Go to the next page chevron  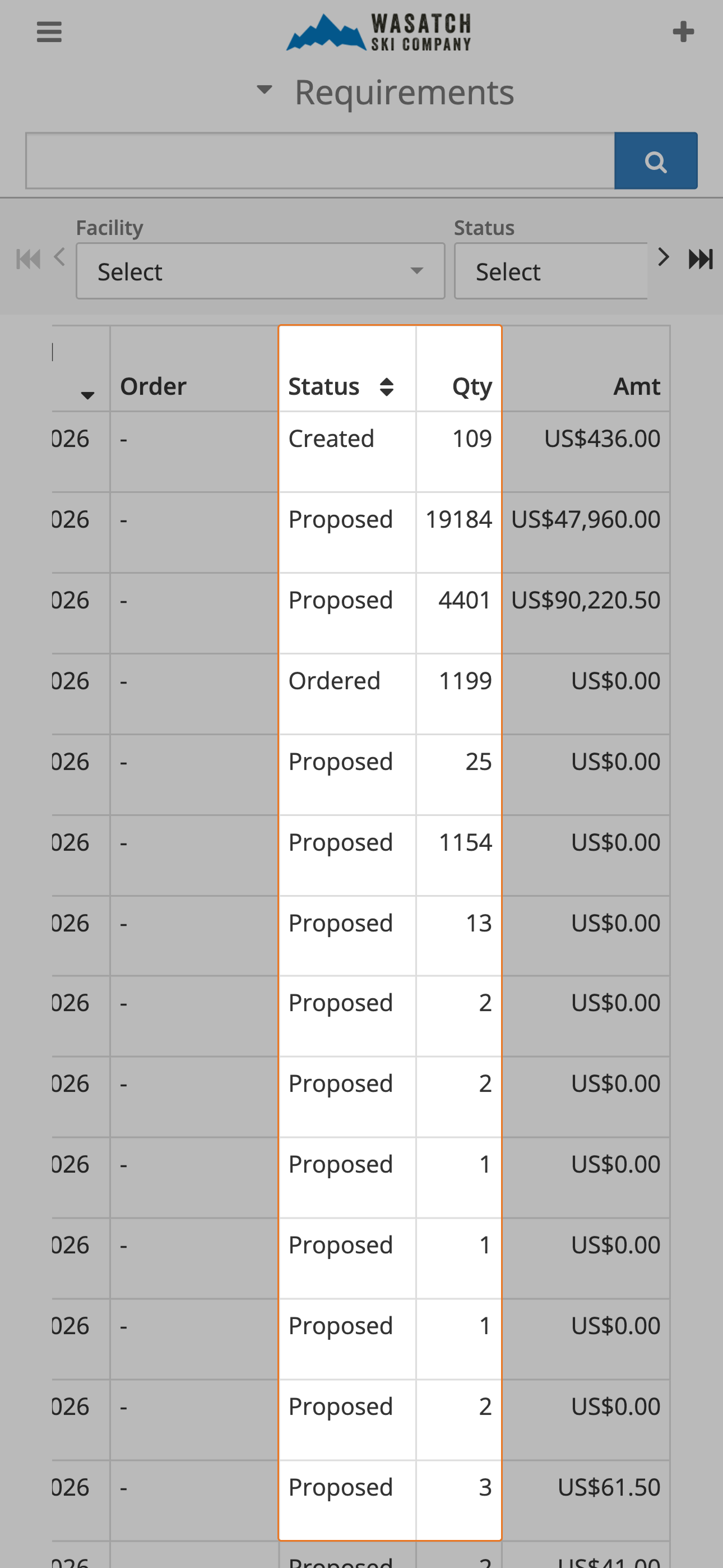[x=662, y=256]
